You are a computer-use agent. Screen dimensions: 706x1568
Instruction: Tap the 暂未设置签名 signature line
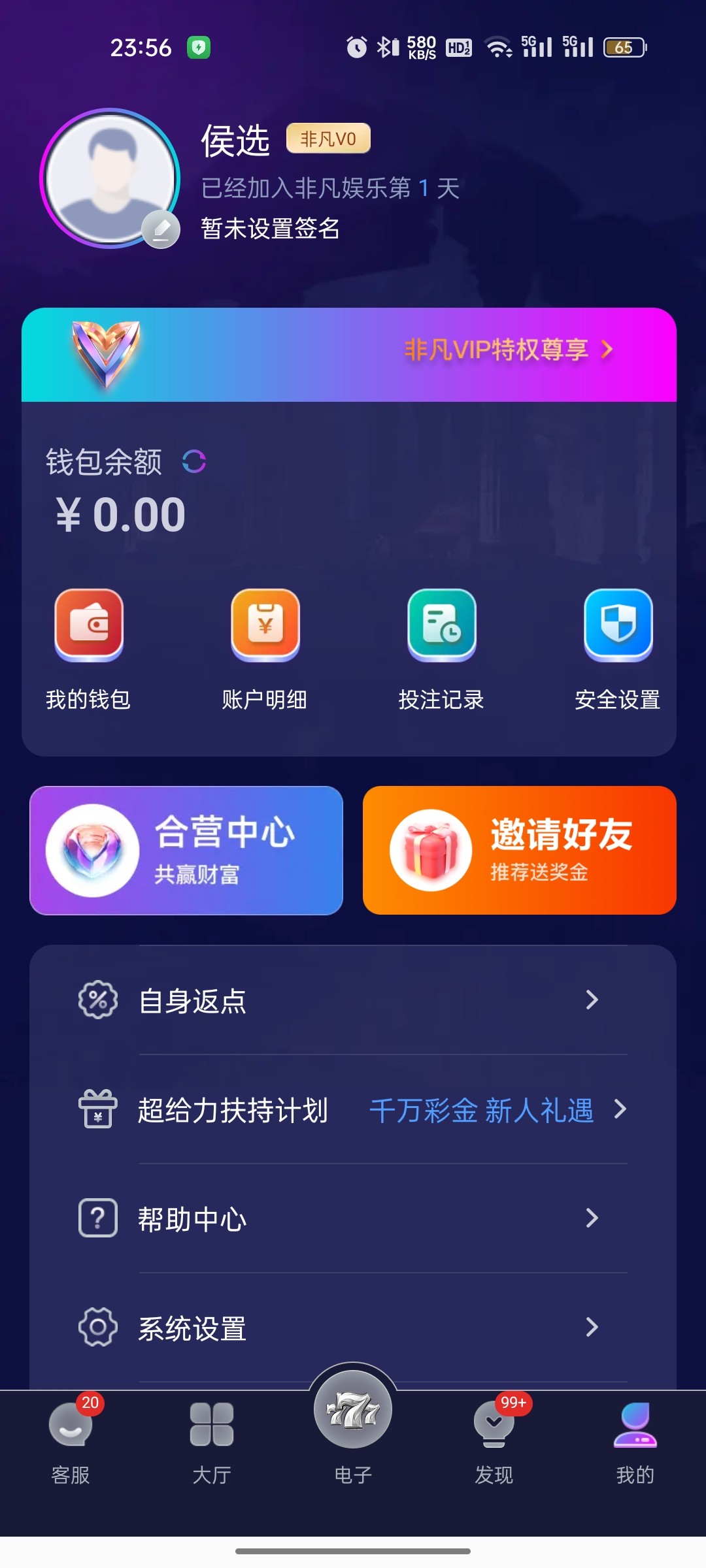pyautogui.click(x=270, y=229)
